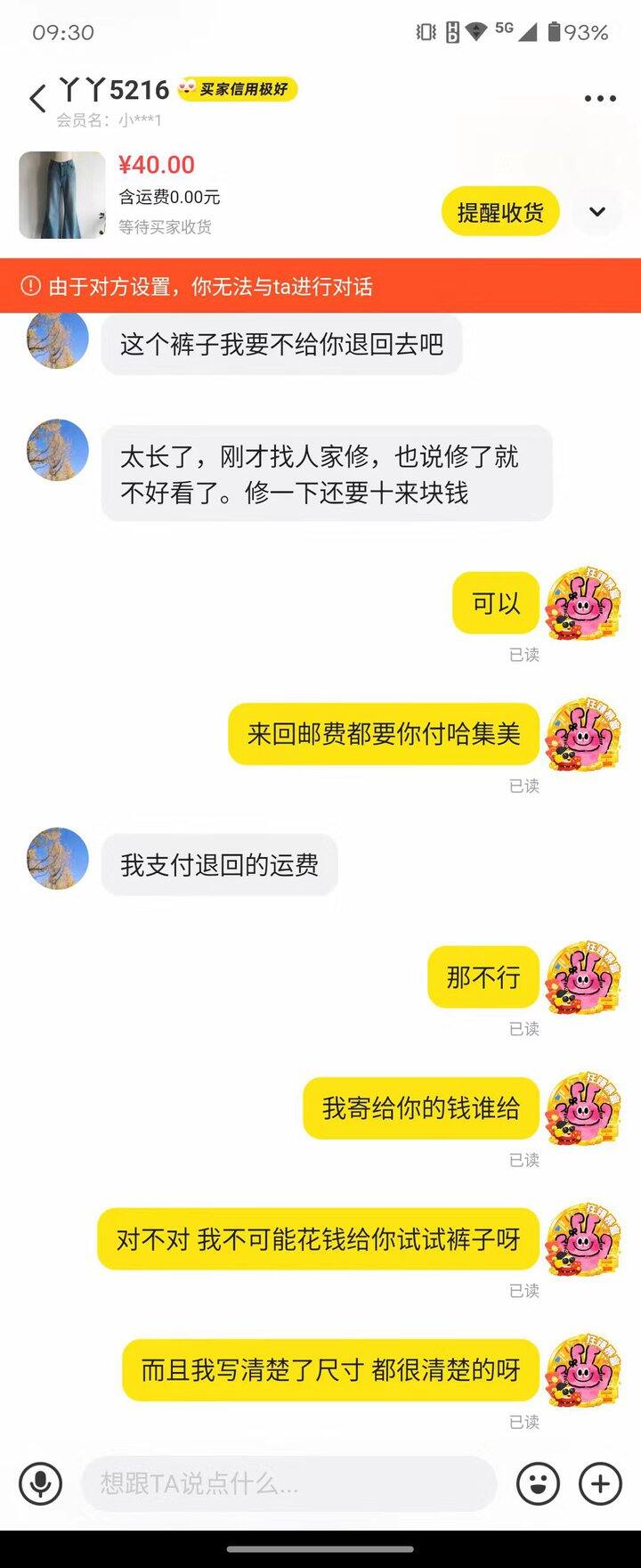Open the three-dot overflow menu
This screenshot has width=641, height=1568.
point(600,98)
